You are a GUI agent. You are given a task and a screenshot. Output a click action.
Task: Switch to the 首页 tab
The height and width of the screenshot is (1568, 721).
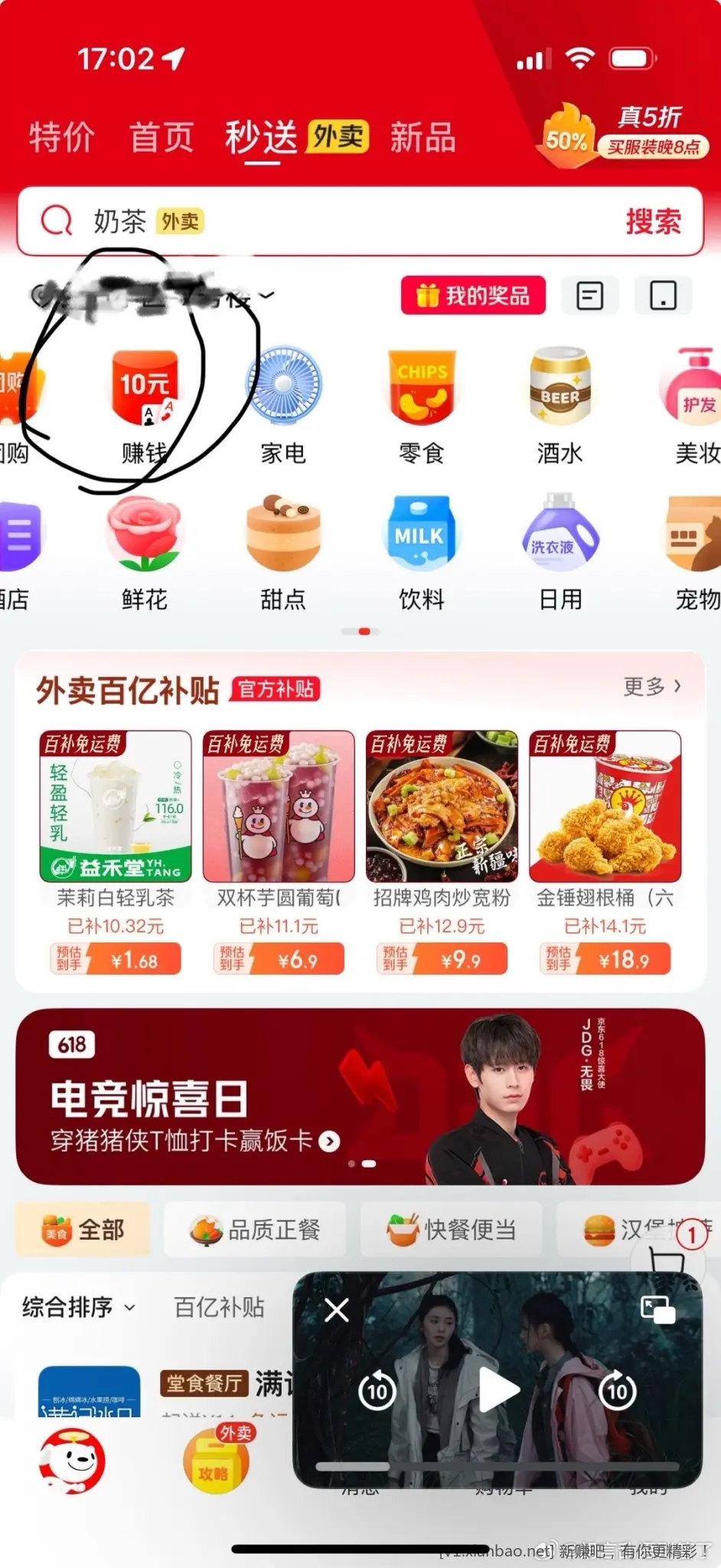tap(161, 138)
